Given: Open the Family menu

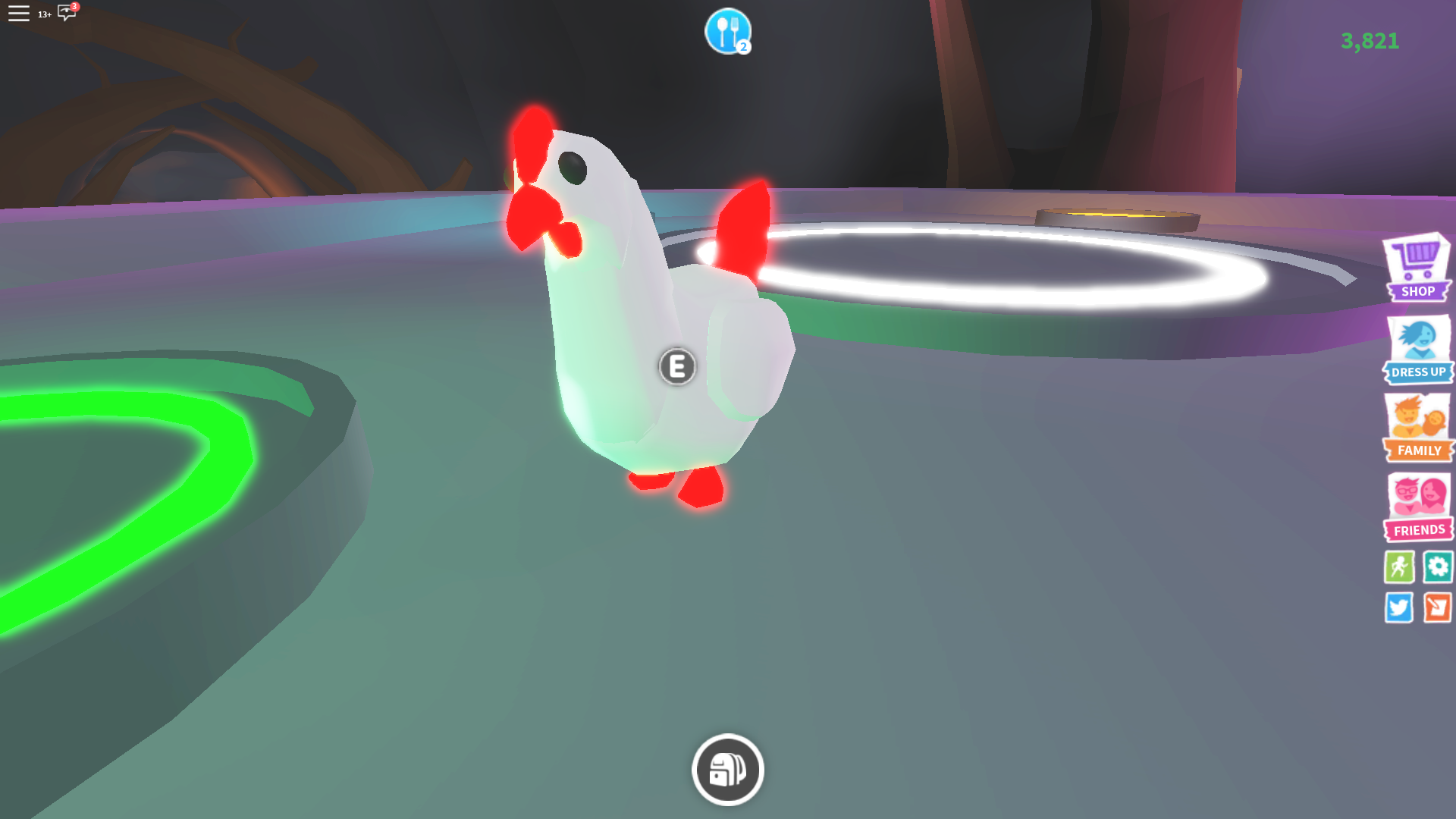Looking at the screenshot, I should [1419, 428].
